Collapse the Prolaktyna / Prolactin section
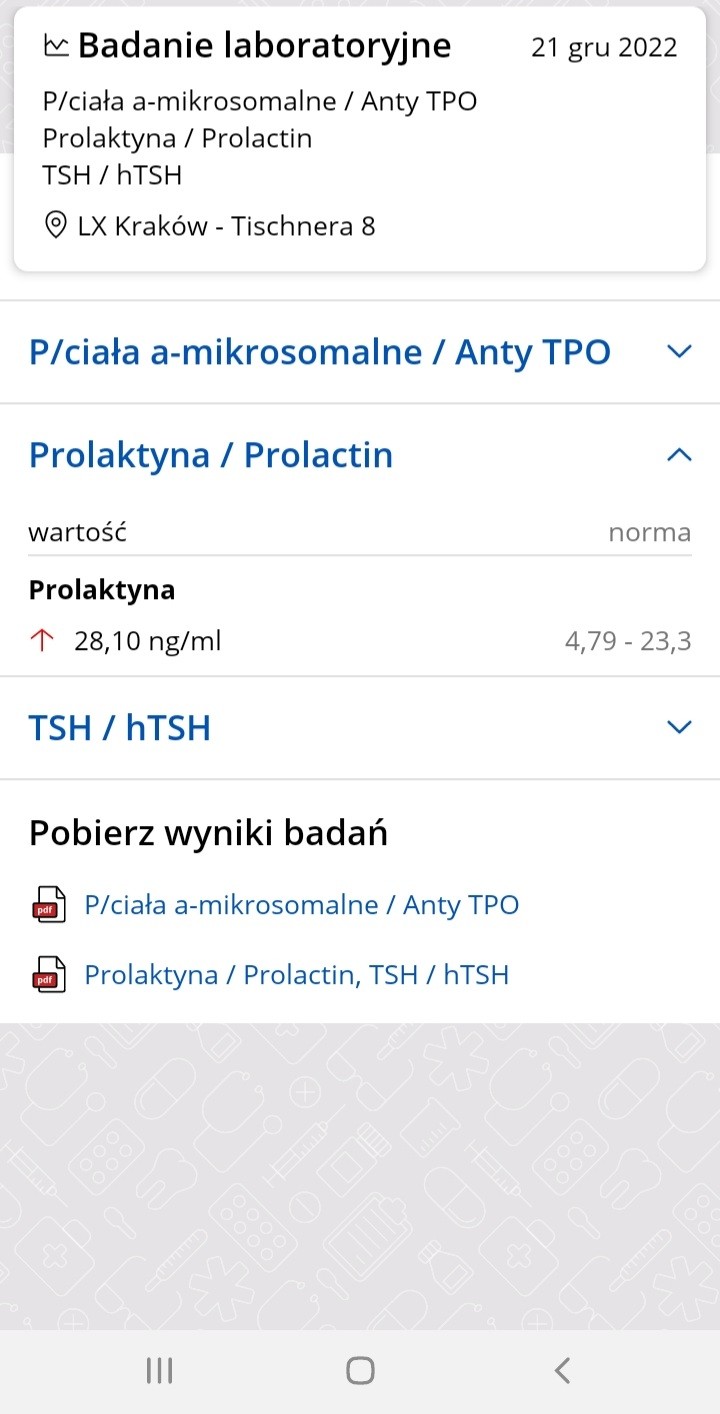The width and height of the screenshot is (720, 1414). point(679,455)
